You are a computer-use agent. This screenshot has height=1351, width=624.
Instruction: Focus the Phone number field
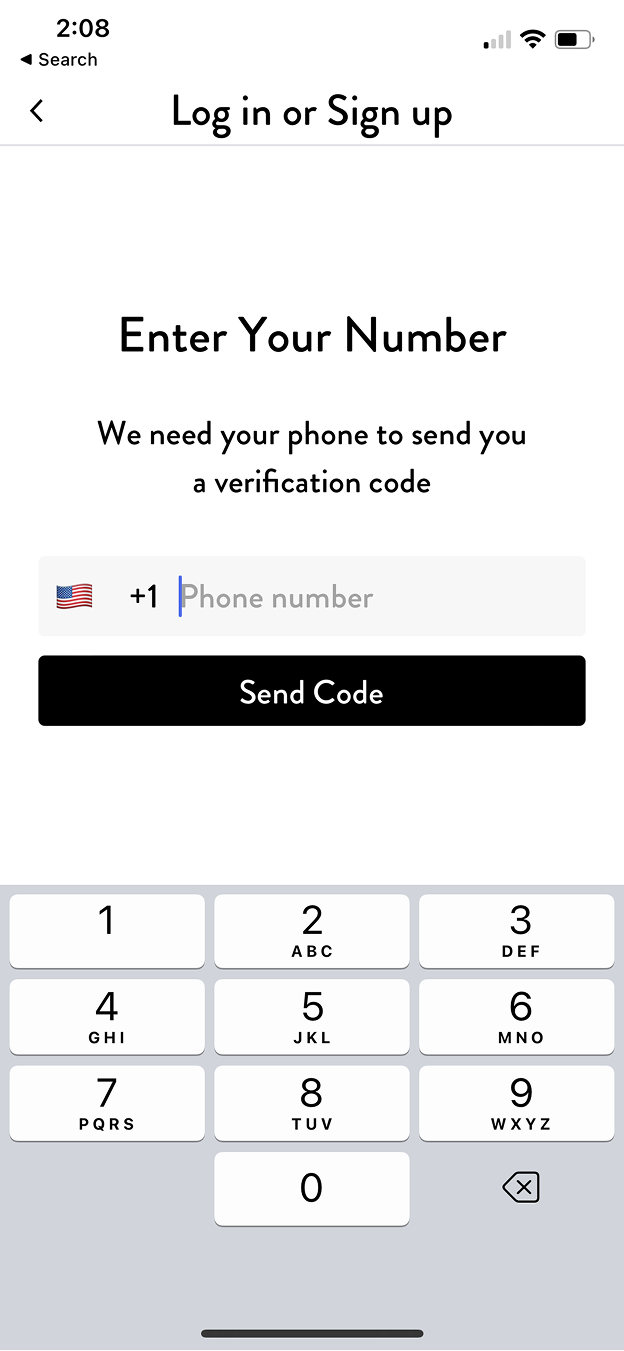point(370,597)
